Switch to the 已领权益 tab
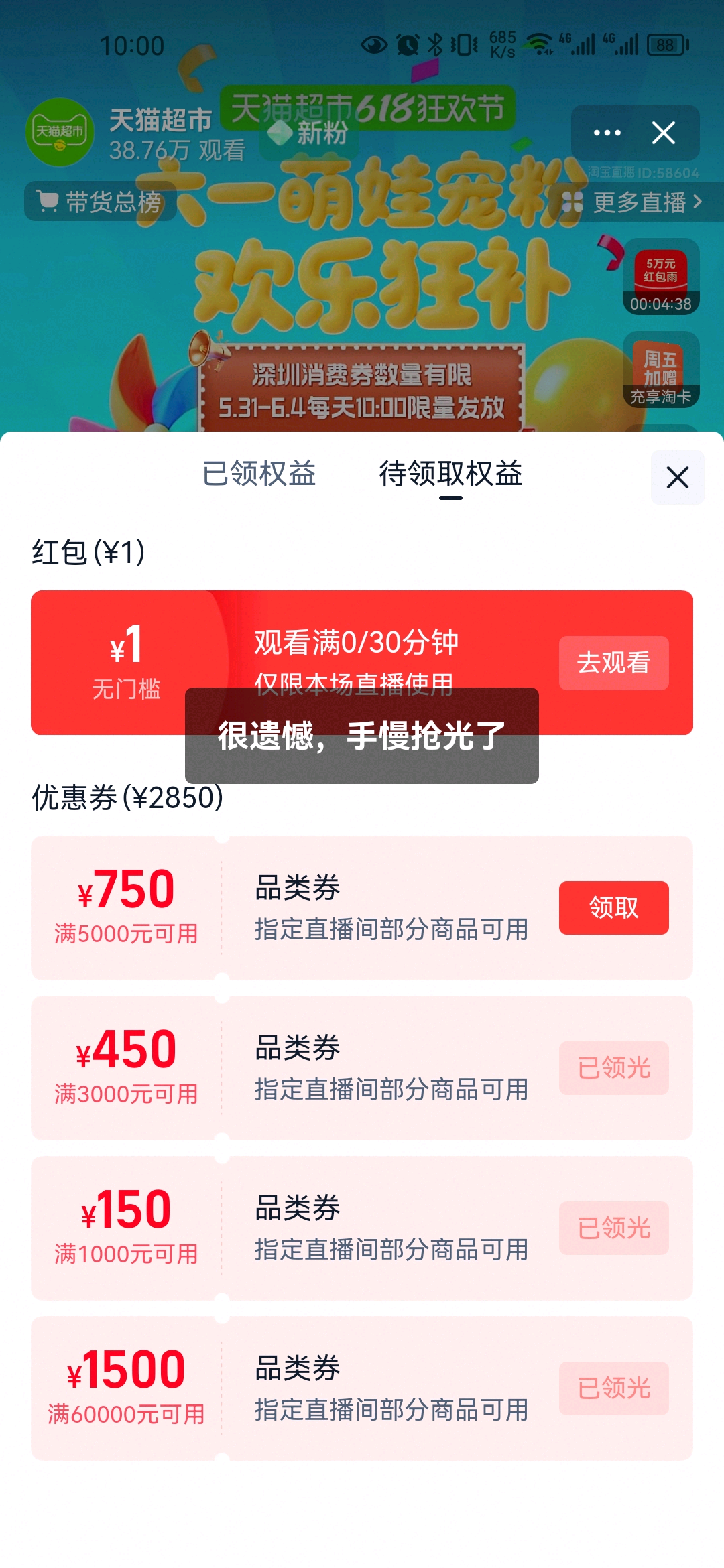 point(259,474)
